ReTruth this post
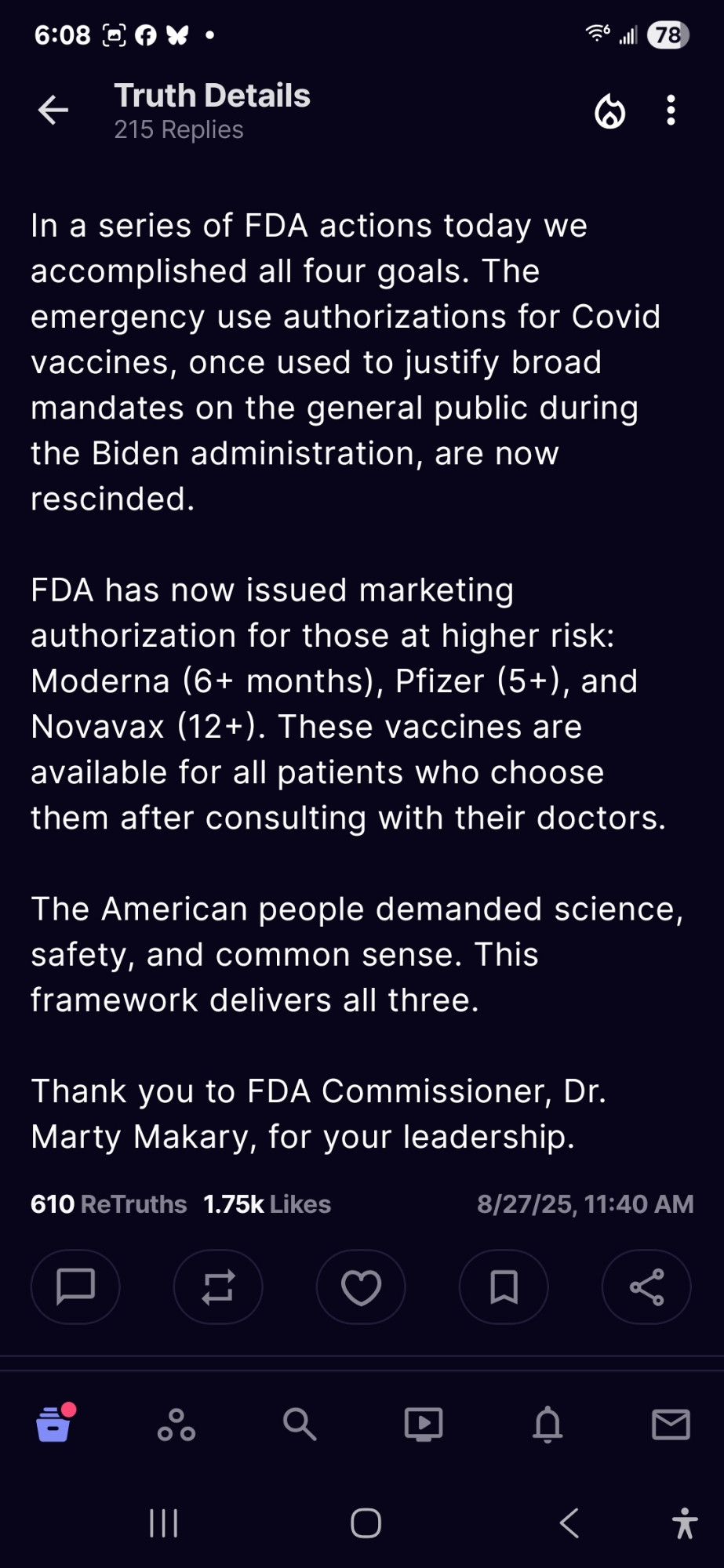This screenshot has height=1568, width=724. coord(218,1287)
